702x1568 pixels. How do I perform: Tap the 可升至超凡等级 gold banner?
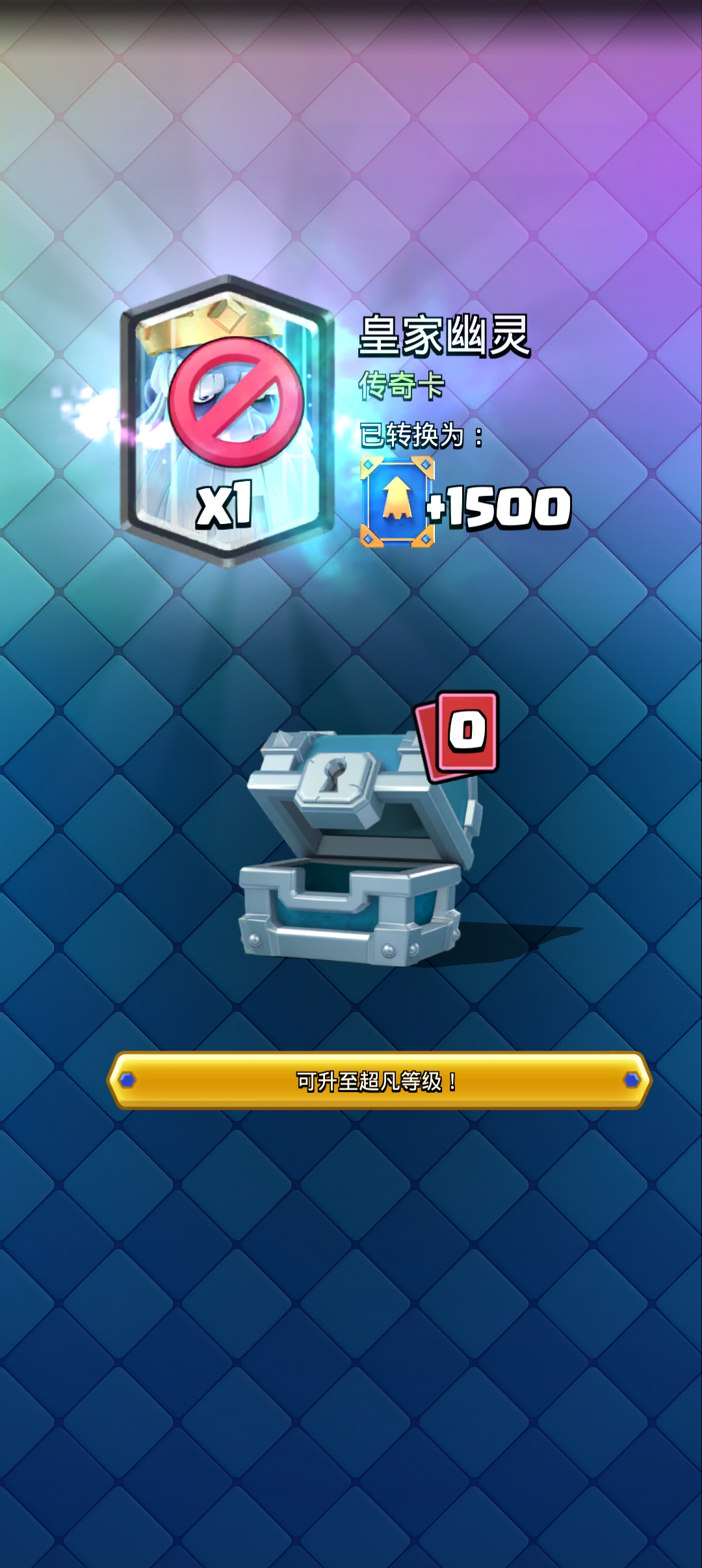(379, 1080)
